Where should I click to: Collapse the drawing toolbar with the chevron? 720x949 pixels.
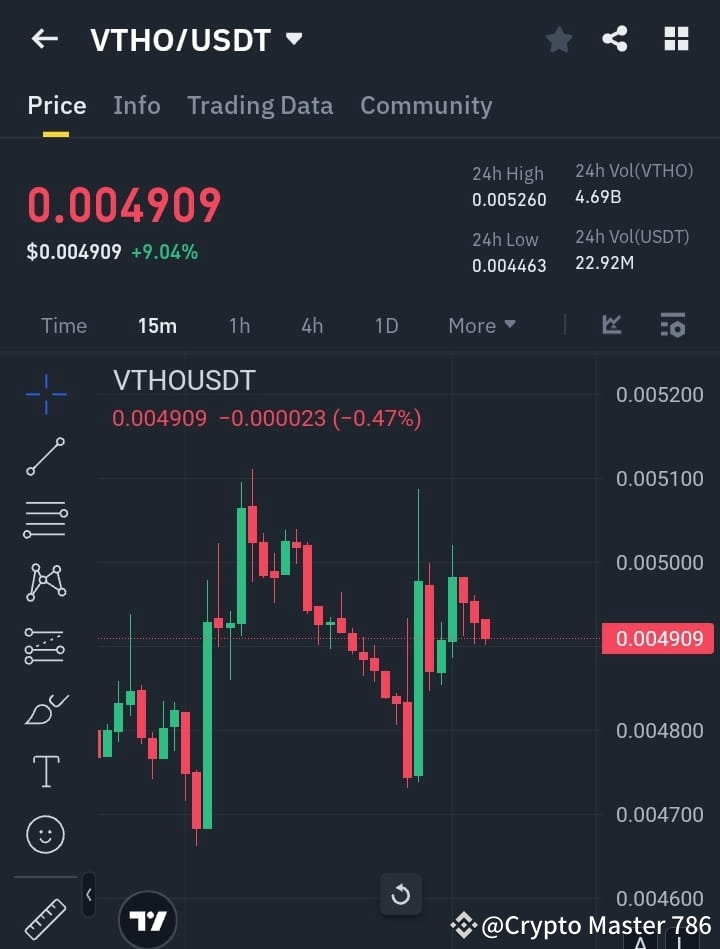[89, 897]
